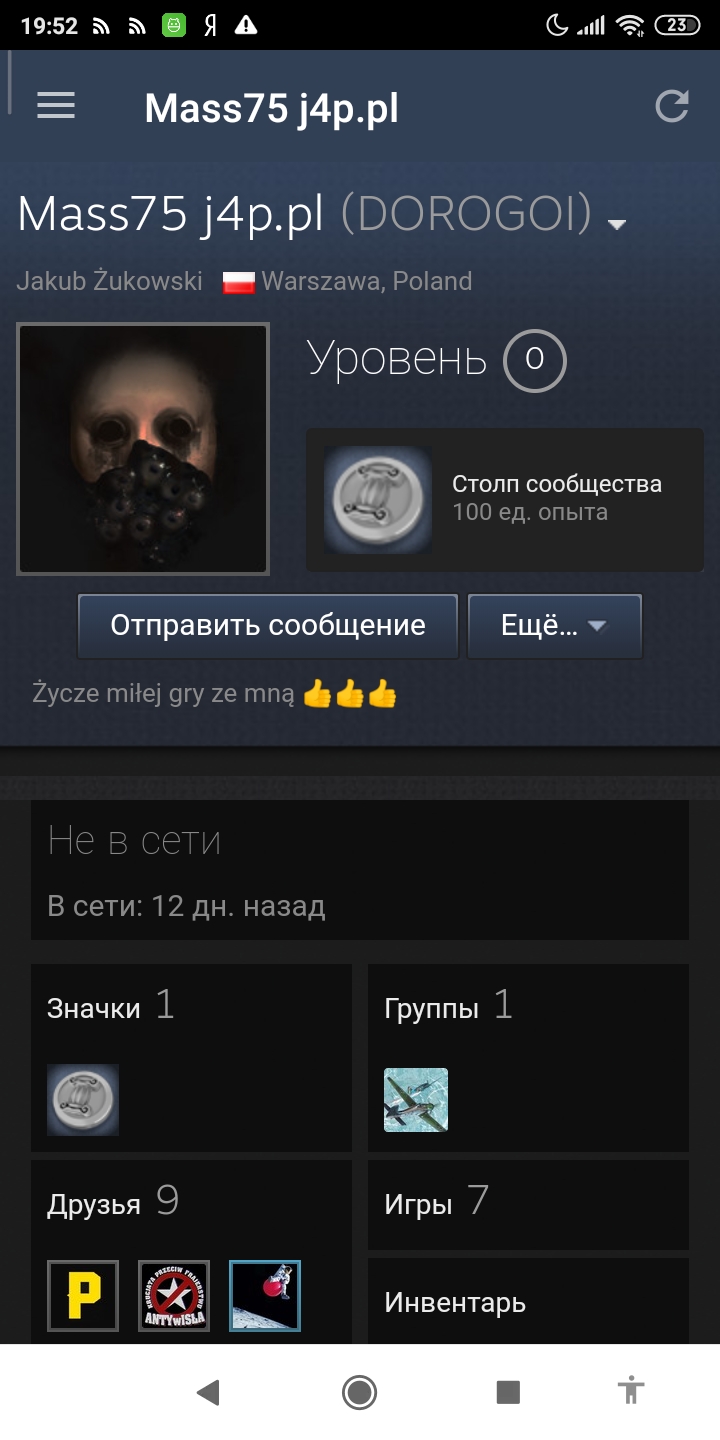
Task: Open the Группы groups section
Action: [x=448, y=1006]
